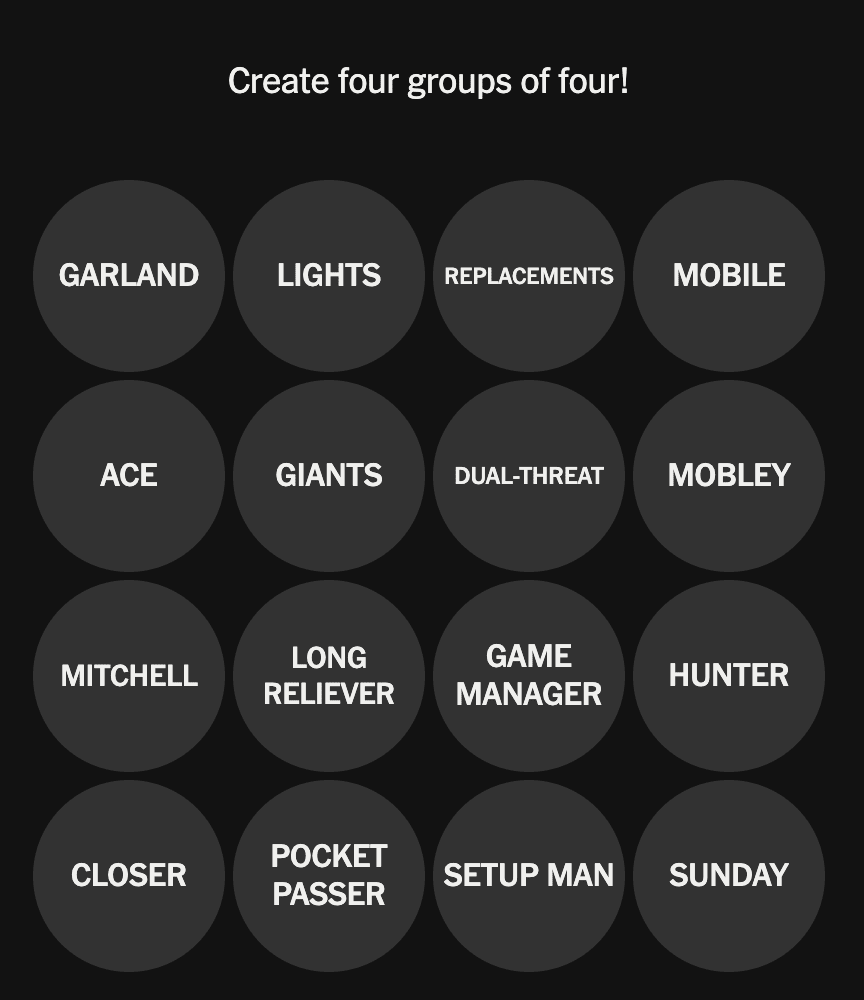Select the LONG RELIEVER tile
864x1000 pixels.
tap(328, 675)
